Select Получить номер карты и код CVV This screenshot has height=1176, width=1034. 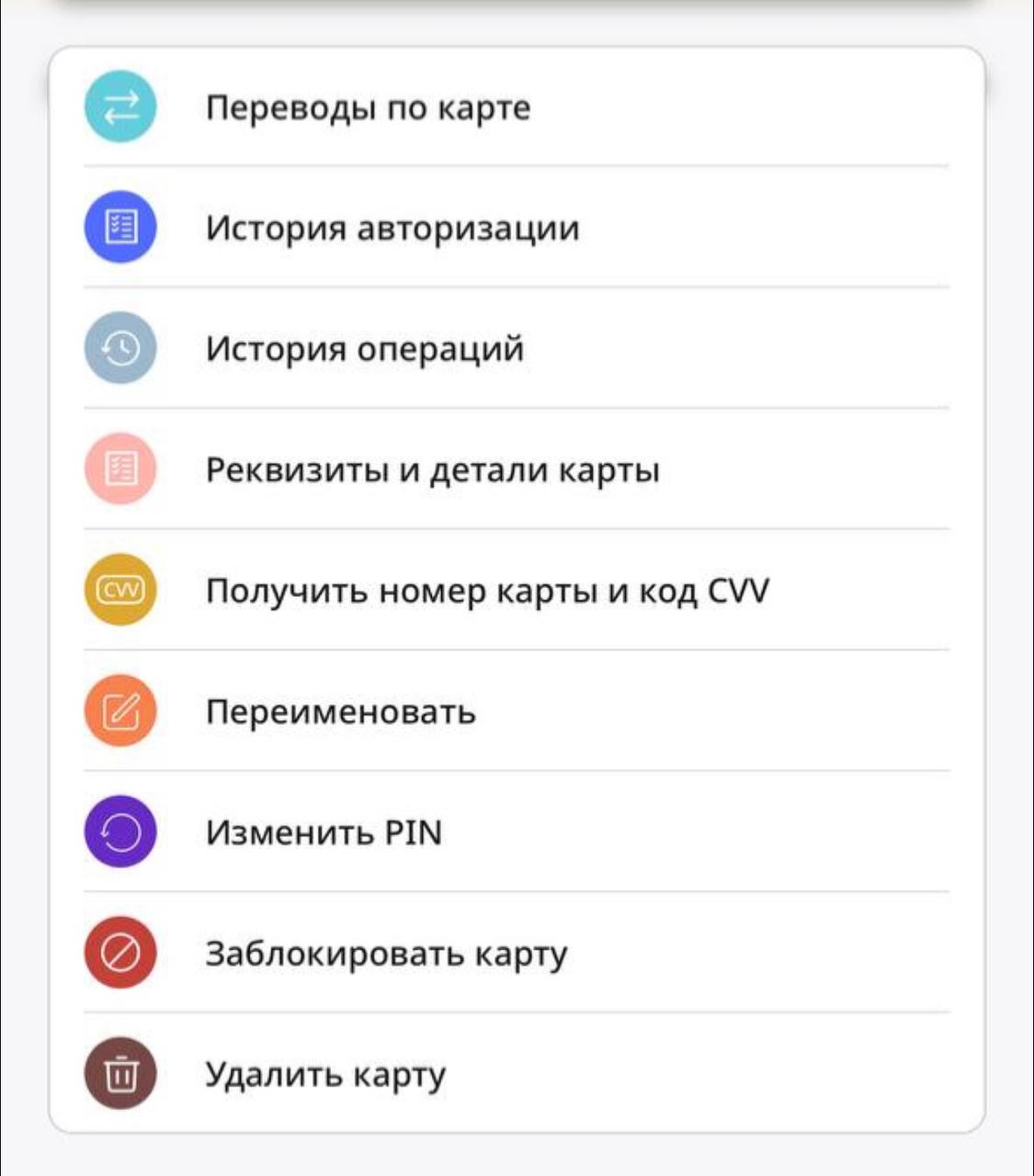(x=487, y=591)
